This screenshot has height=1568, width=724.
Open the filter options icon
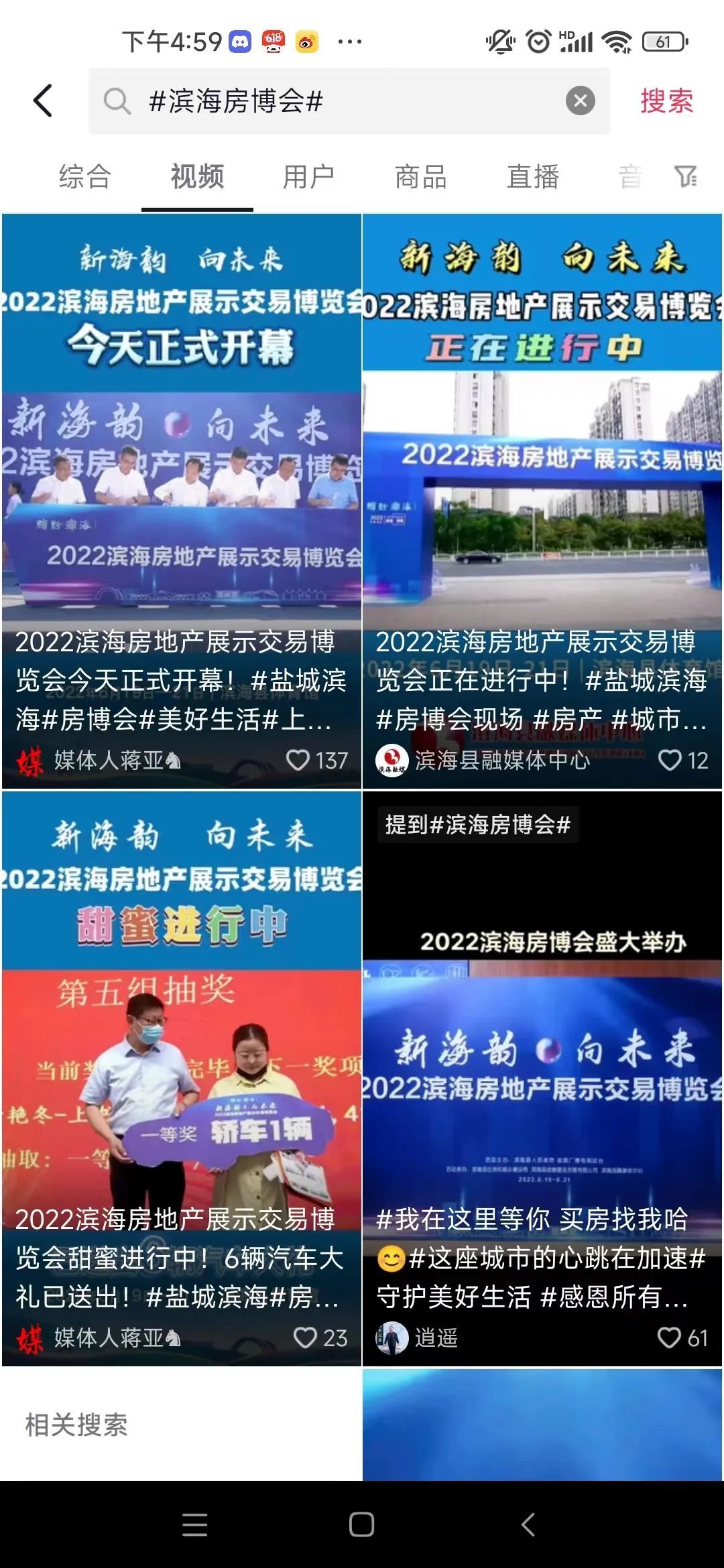click(x=685, y=177)
